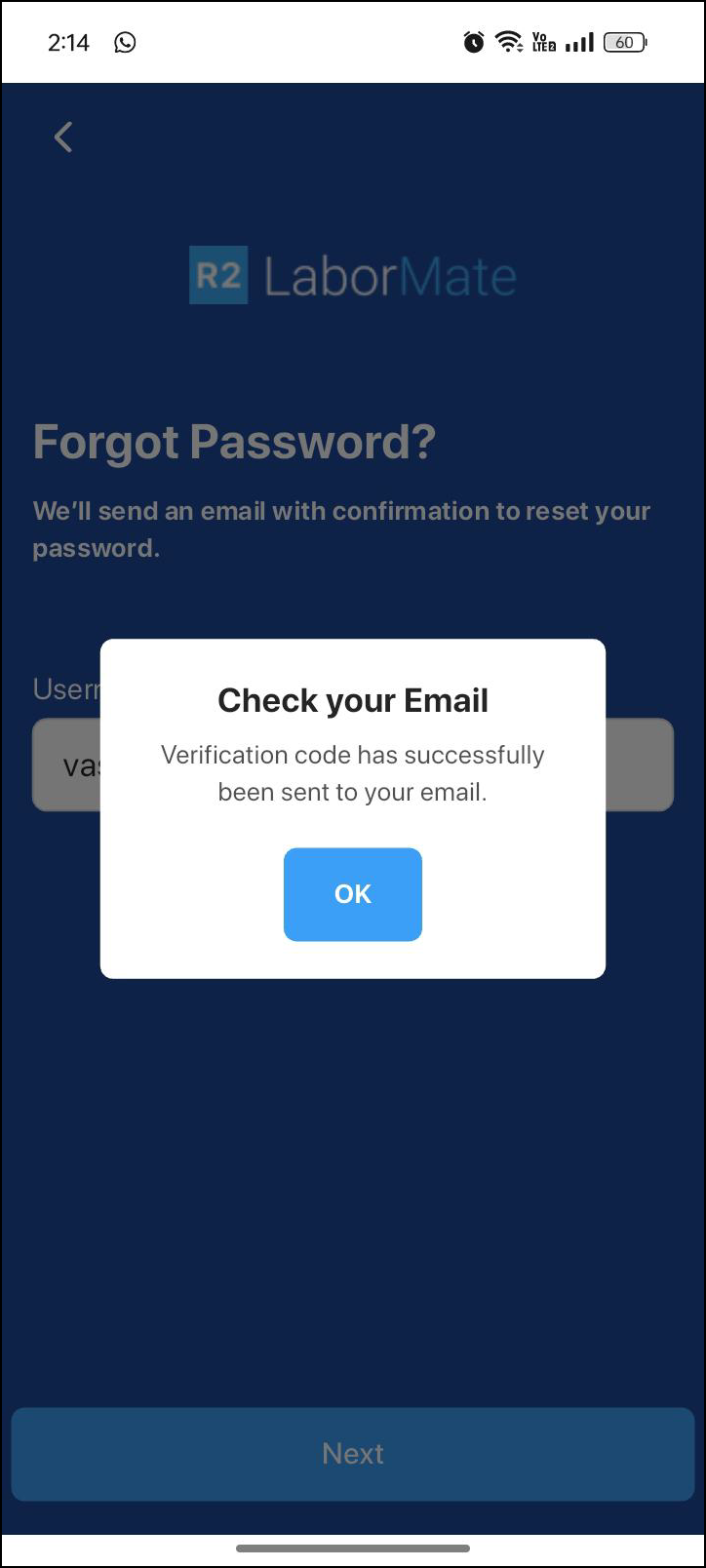706x1568 pixels.
Task: Confirm the Check your Email dialog with OK
Action: (x=352, y=894)
